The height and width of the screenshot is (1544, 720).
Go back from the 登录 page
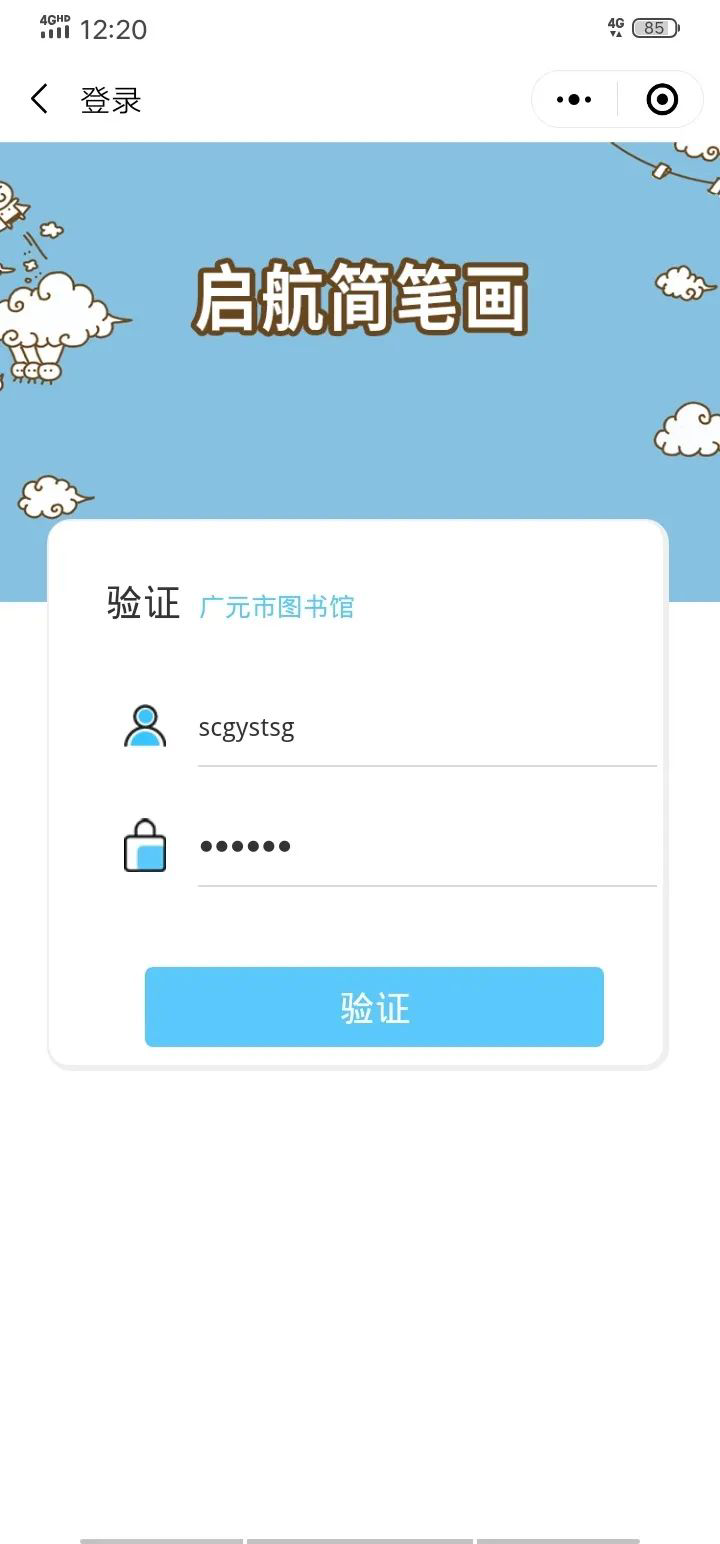[40, 99]
